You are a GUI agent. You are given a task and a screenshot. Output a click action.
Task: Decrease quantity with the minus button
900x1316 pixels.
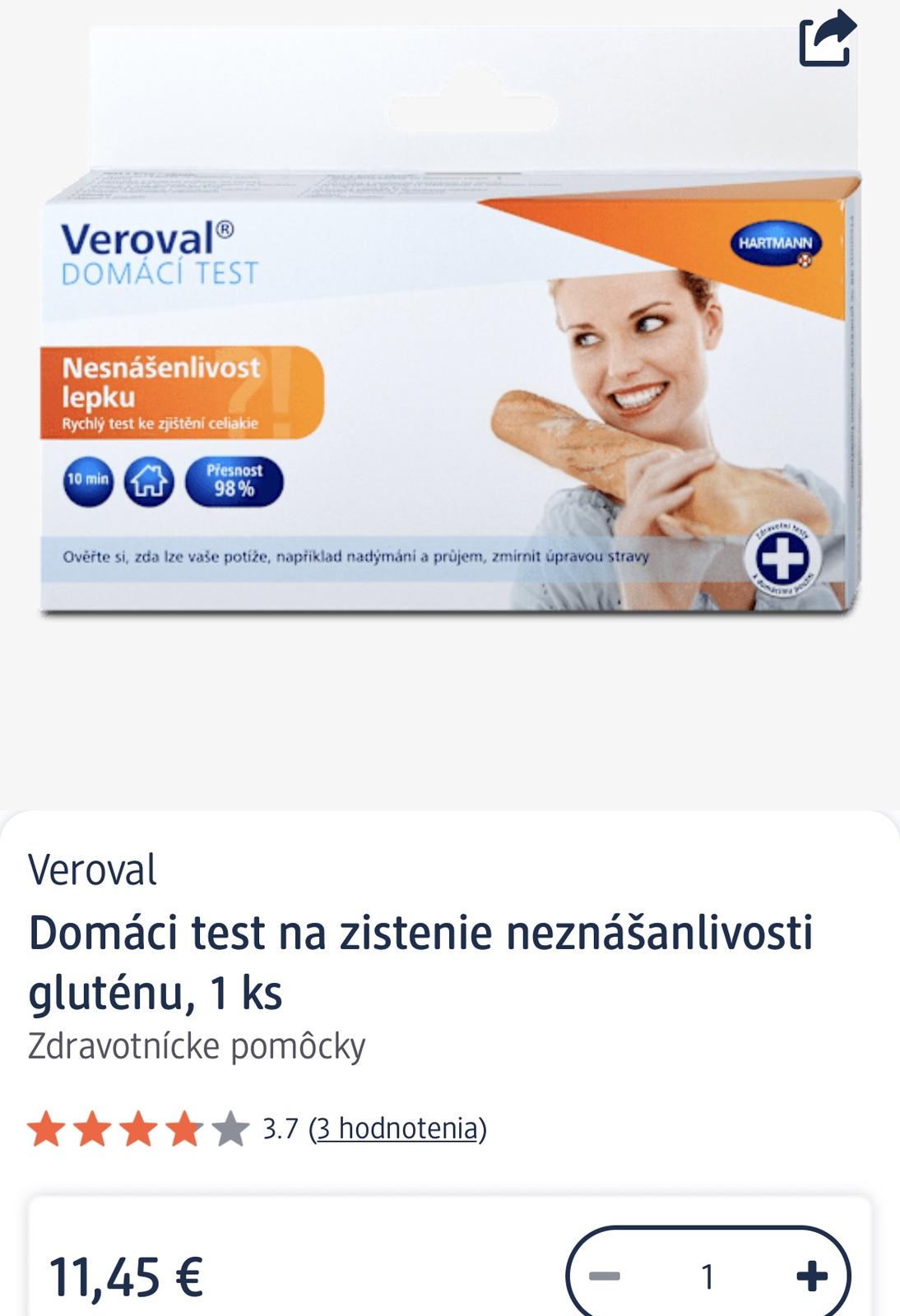605,1276
